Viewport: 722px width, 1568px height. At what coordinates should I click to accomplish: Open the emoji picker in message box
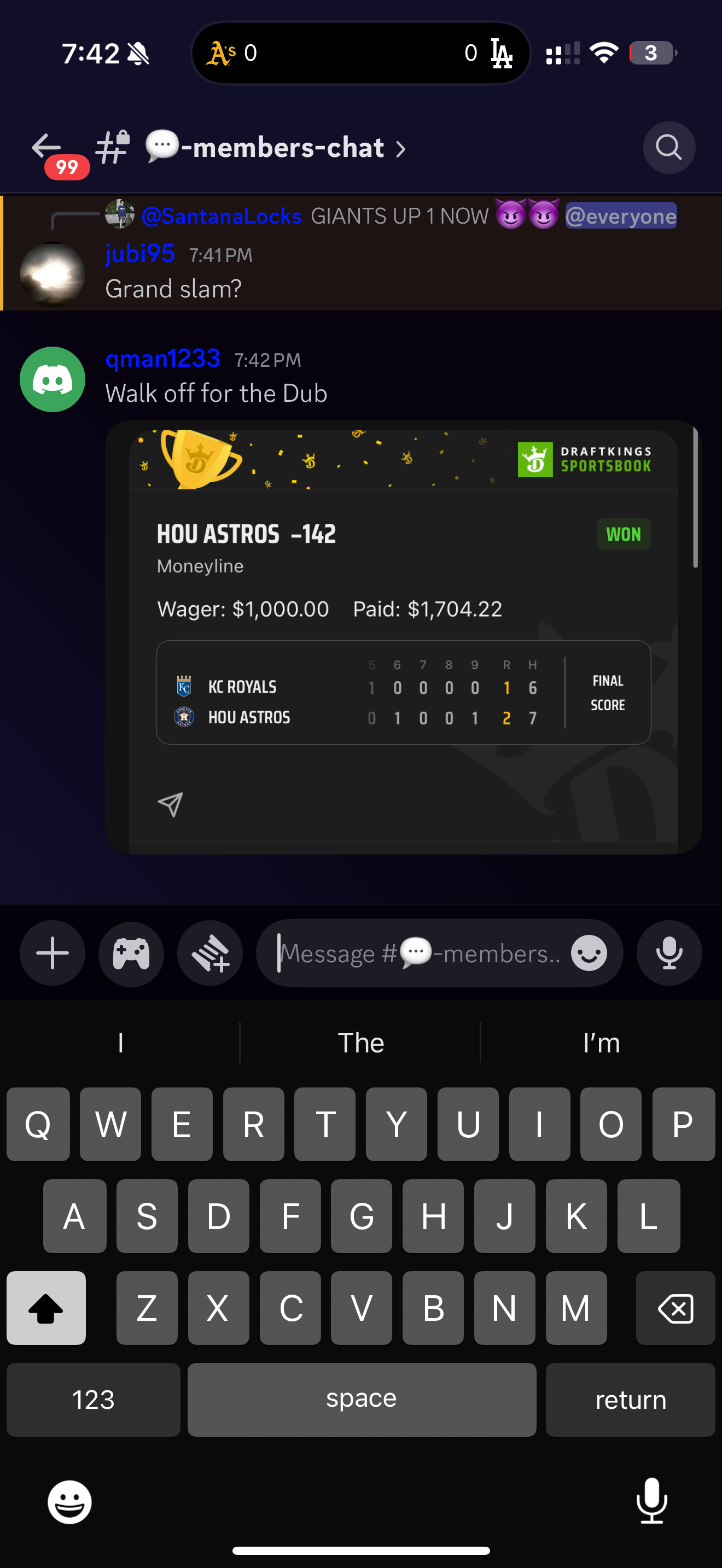[x=588, y=952]
